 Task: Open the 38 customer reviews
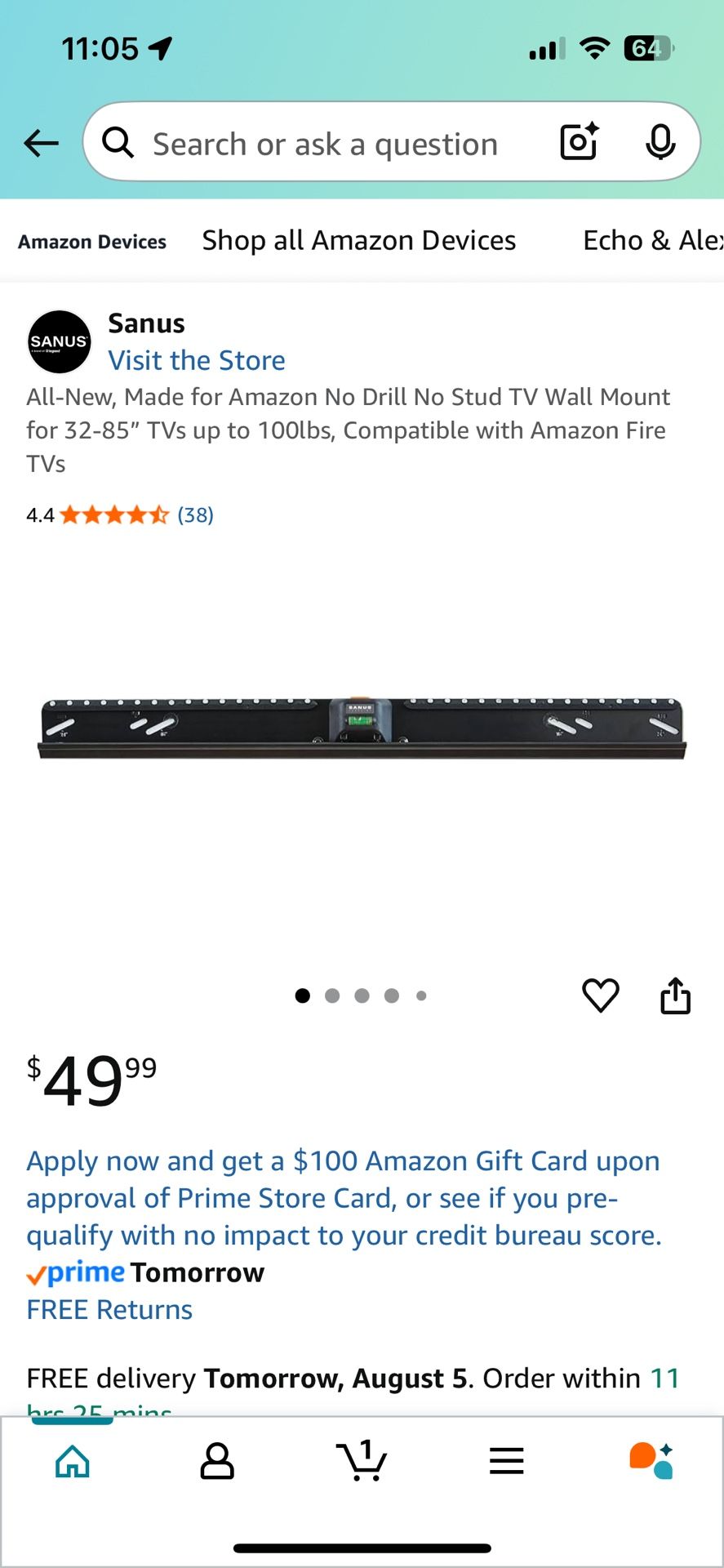195,515
